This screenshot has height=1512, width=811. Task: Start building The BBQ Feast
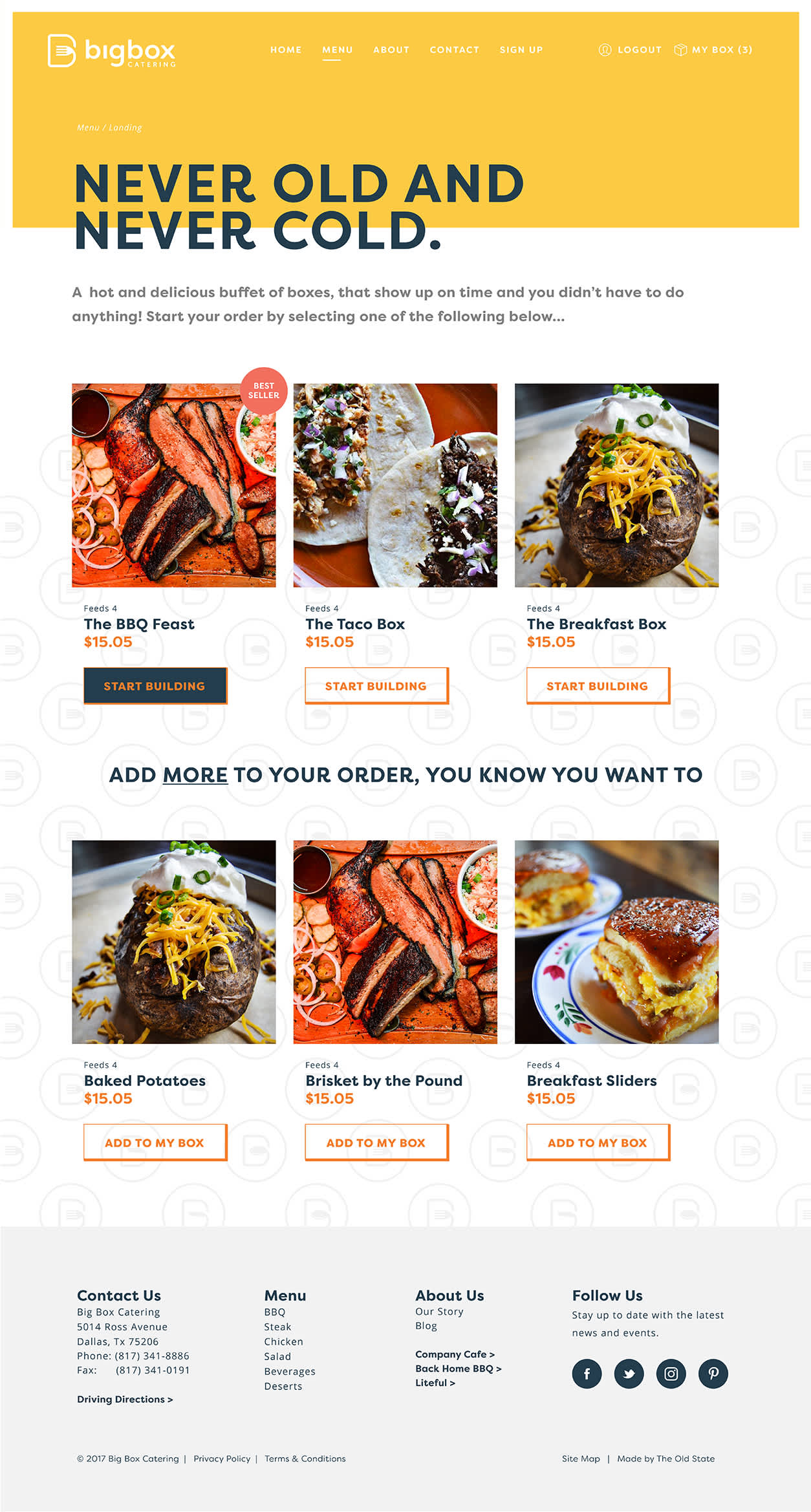(x=155, y=685)
